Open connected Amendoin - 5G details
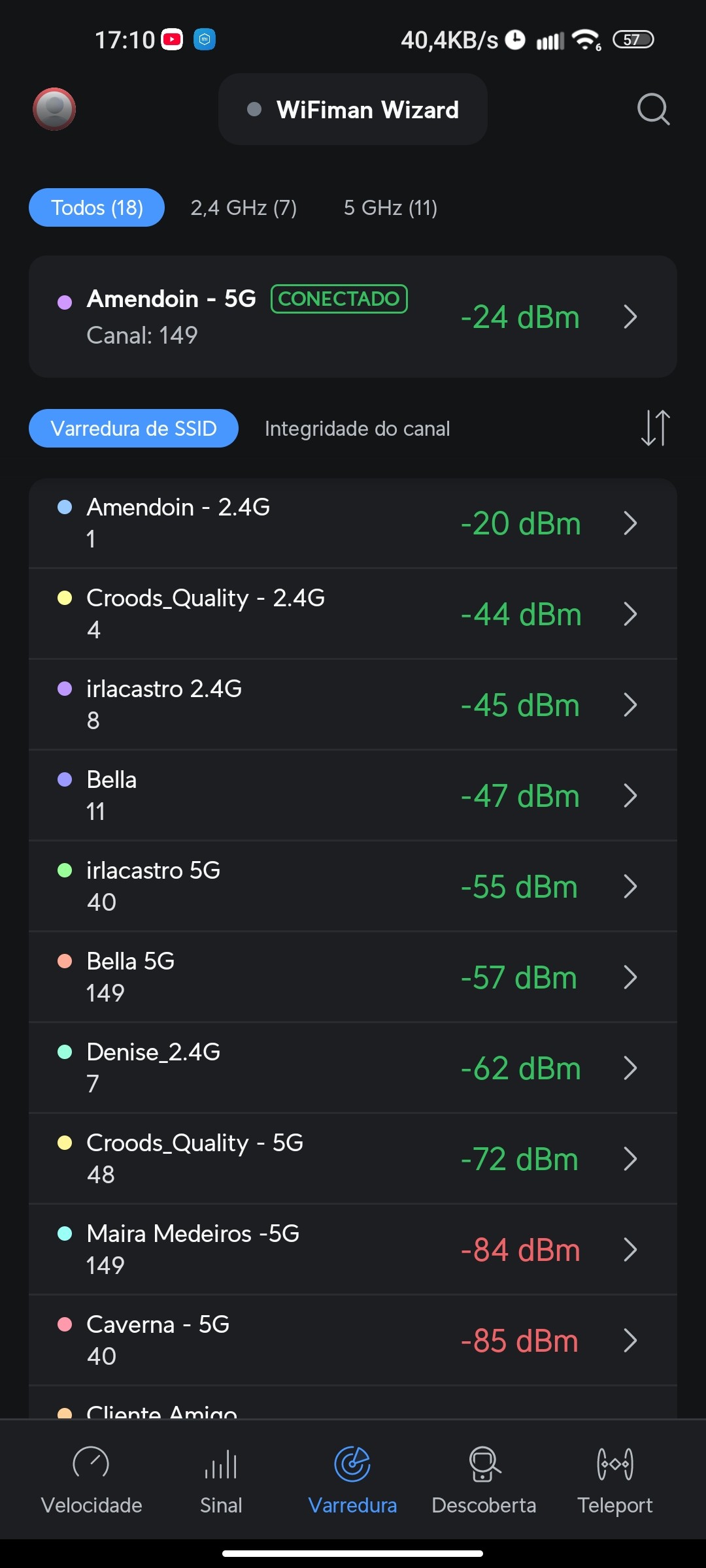Image resolution: width=706 pixels, height=1568 pixels. tap(353, 317)
